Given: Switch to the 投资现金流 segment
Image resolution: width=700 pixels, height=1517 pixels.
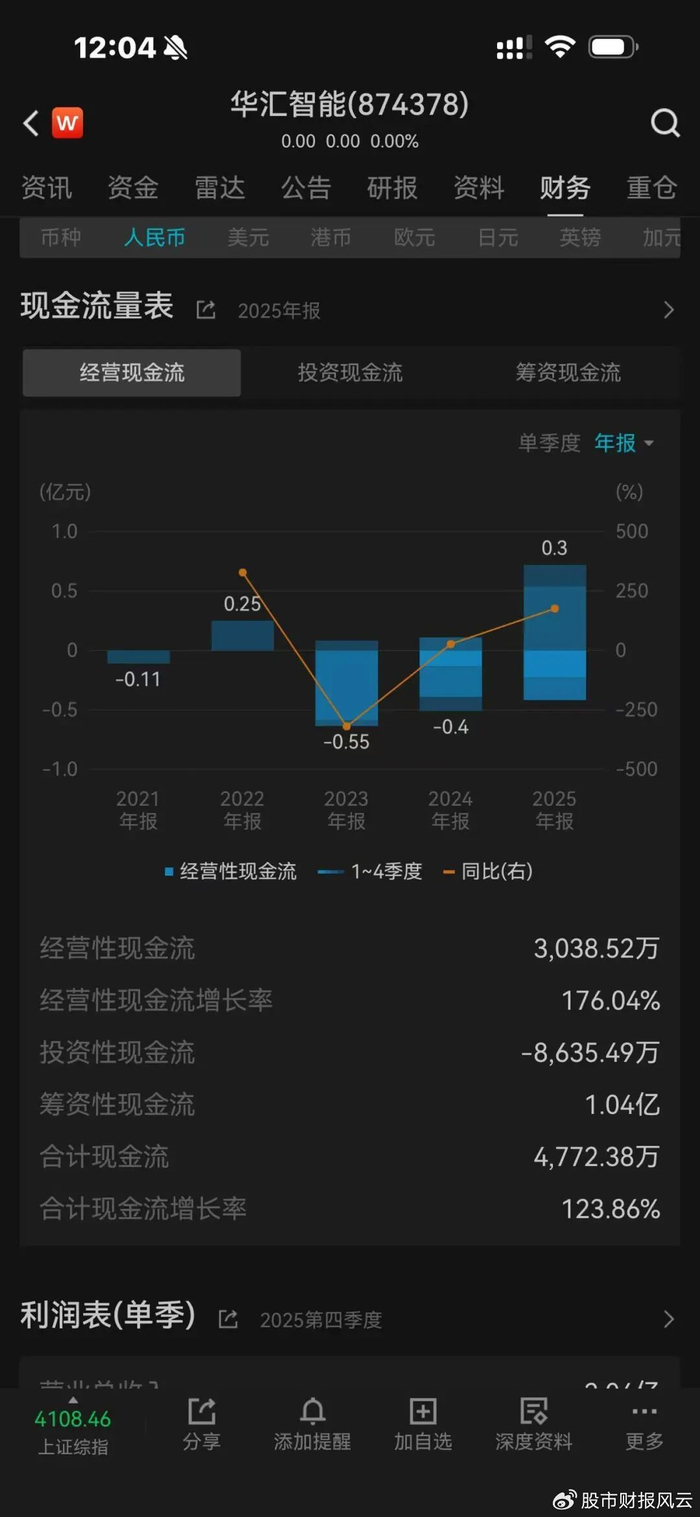Looking at the screenshot, I should pos(350,373).
